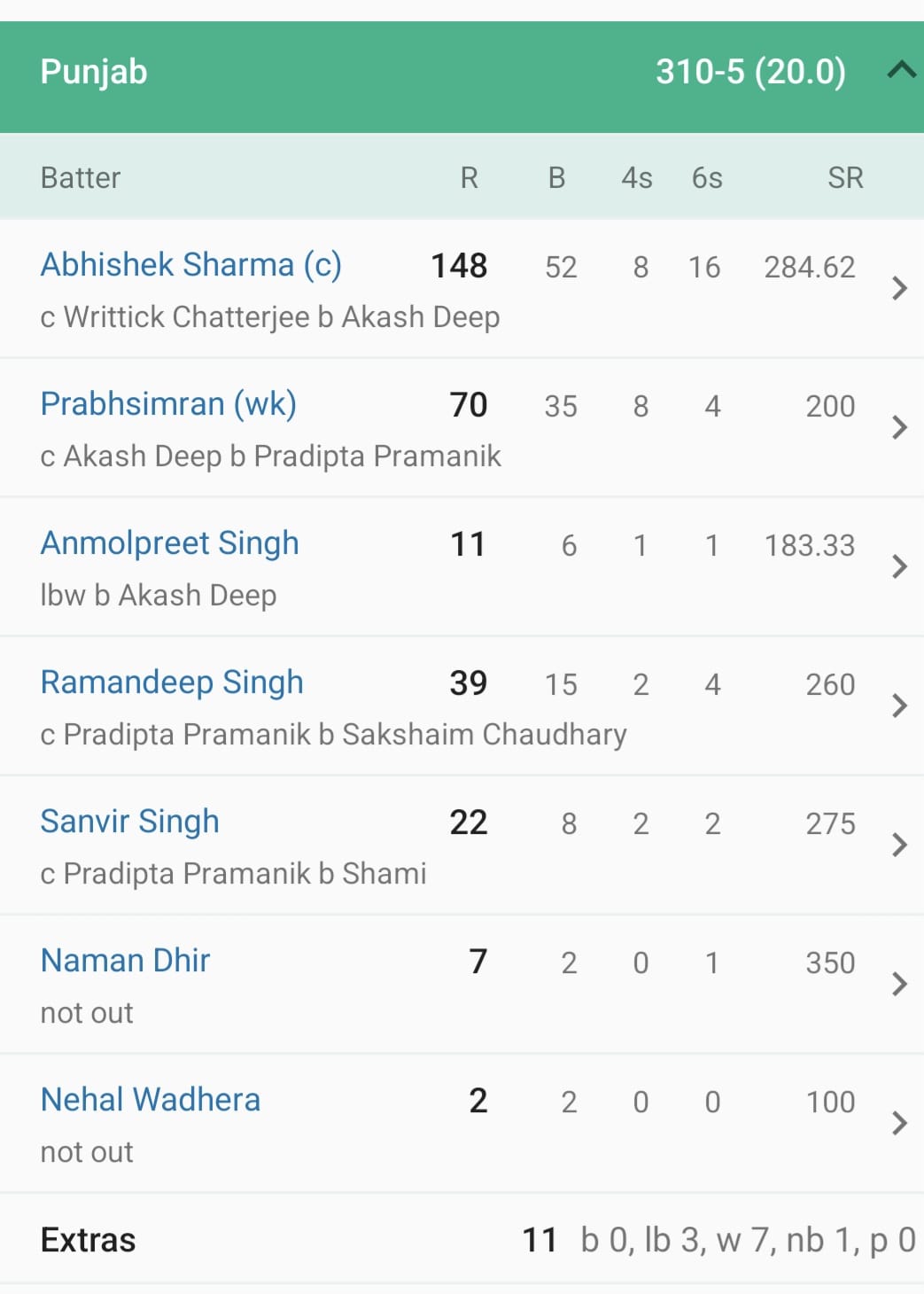924x1294 pixels.
Task: Expand Anmolpreet Singh's batting details
Action: pos(902,566)
